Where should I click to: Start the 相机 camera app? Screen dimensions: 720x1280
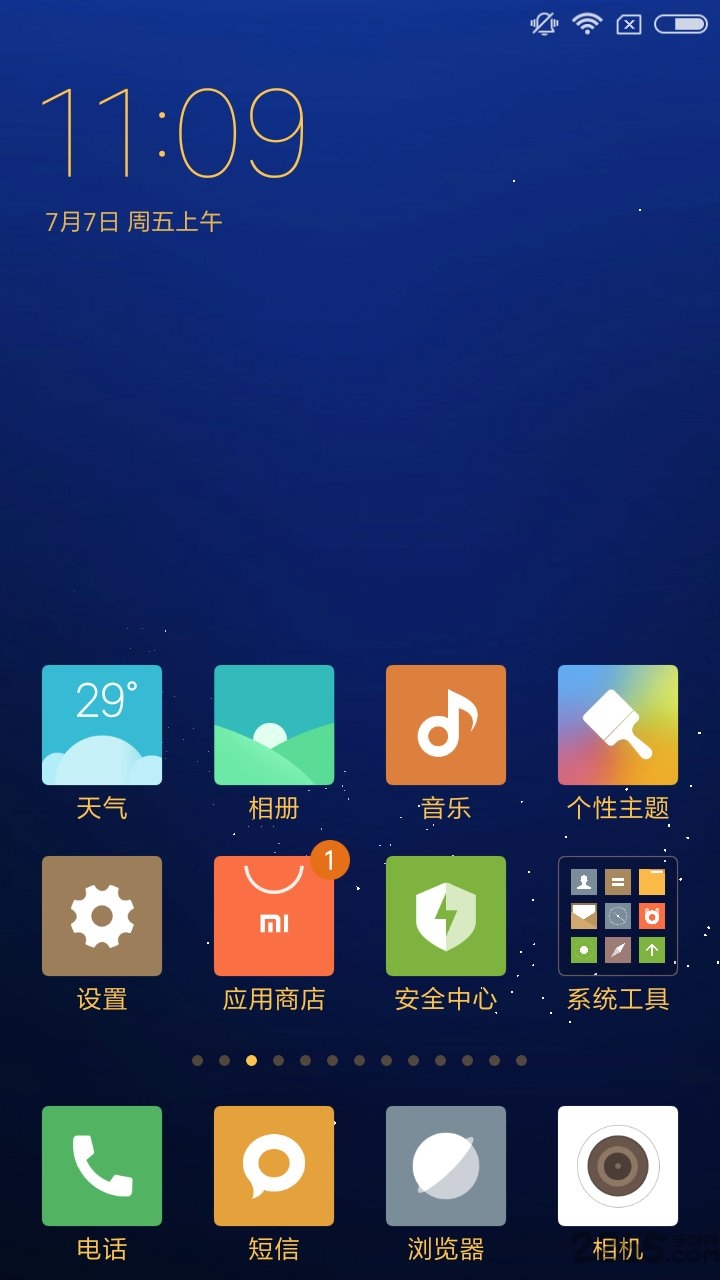pyautogui.click(x=618, y=1166)
